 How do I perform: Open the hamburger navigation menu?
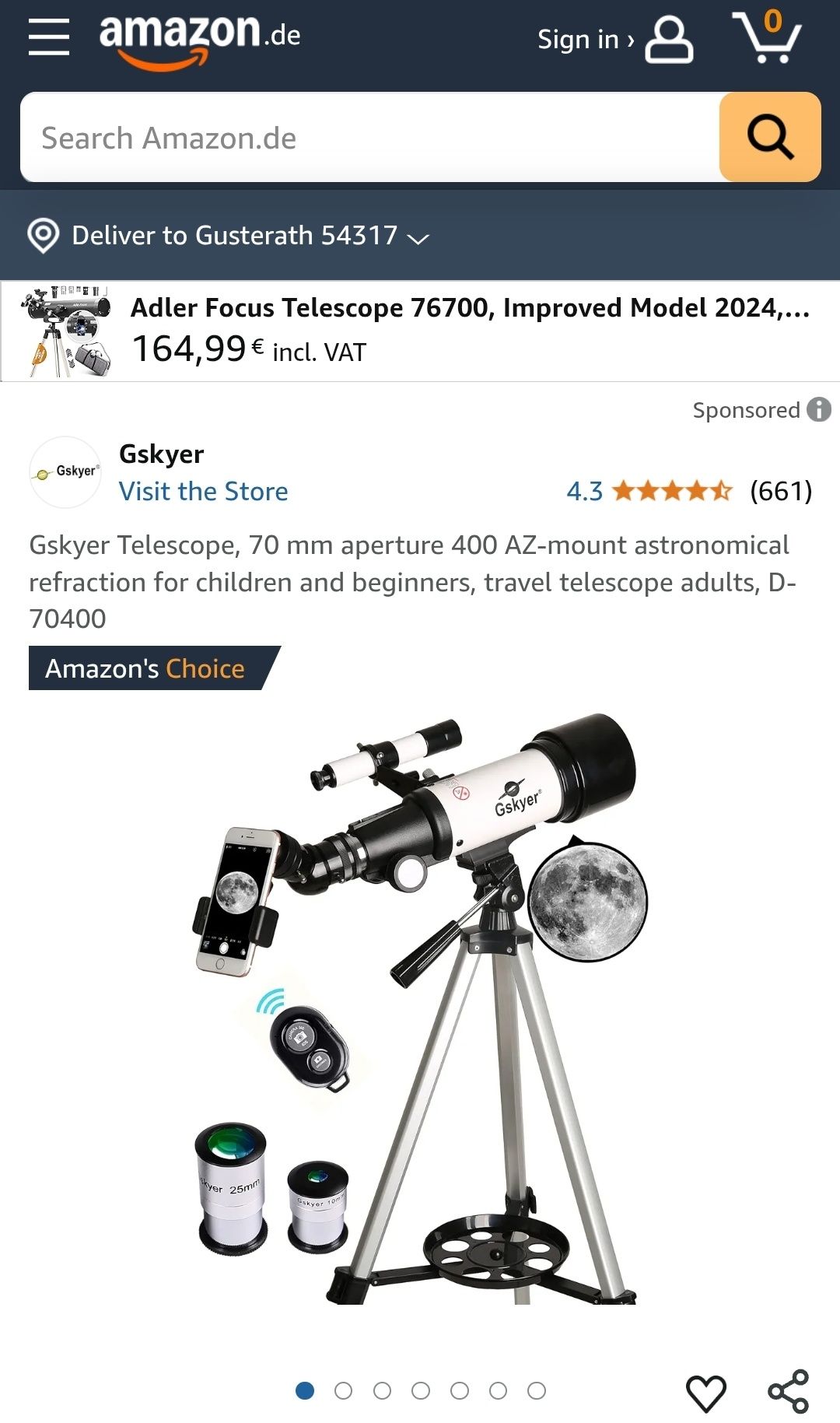tap(49, 37)
